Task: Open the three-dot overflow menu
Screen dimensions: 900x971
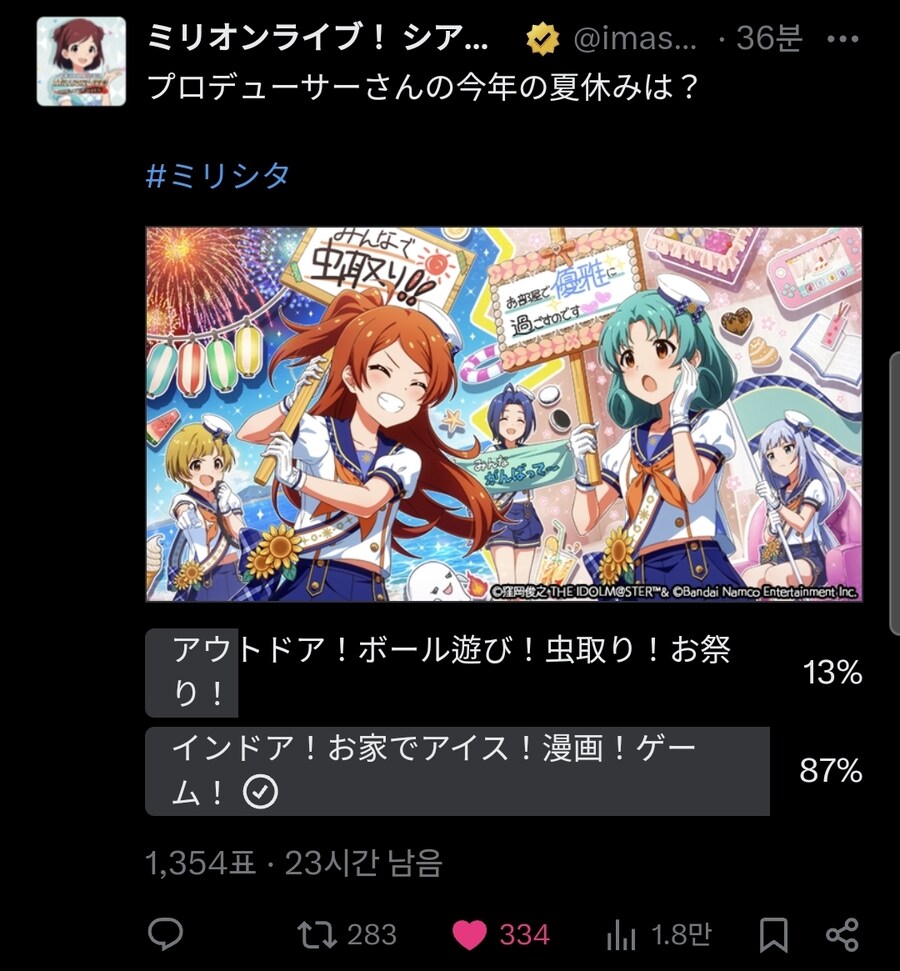Action: point(845,40)
